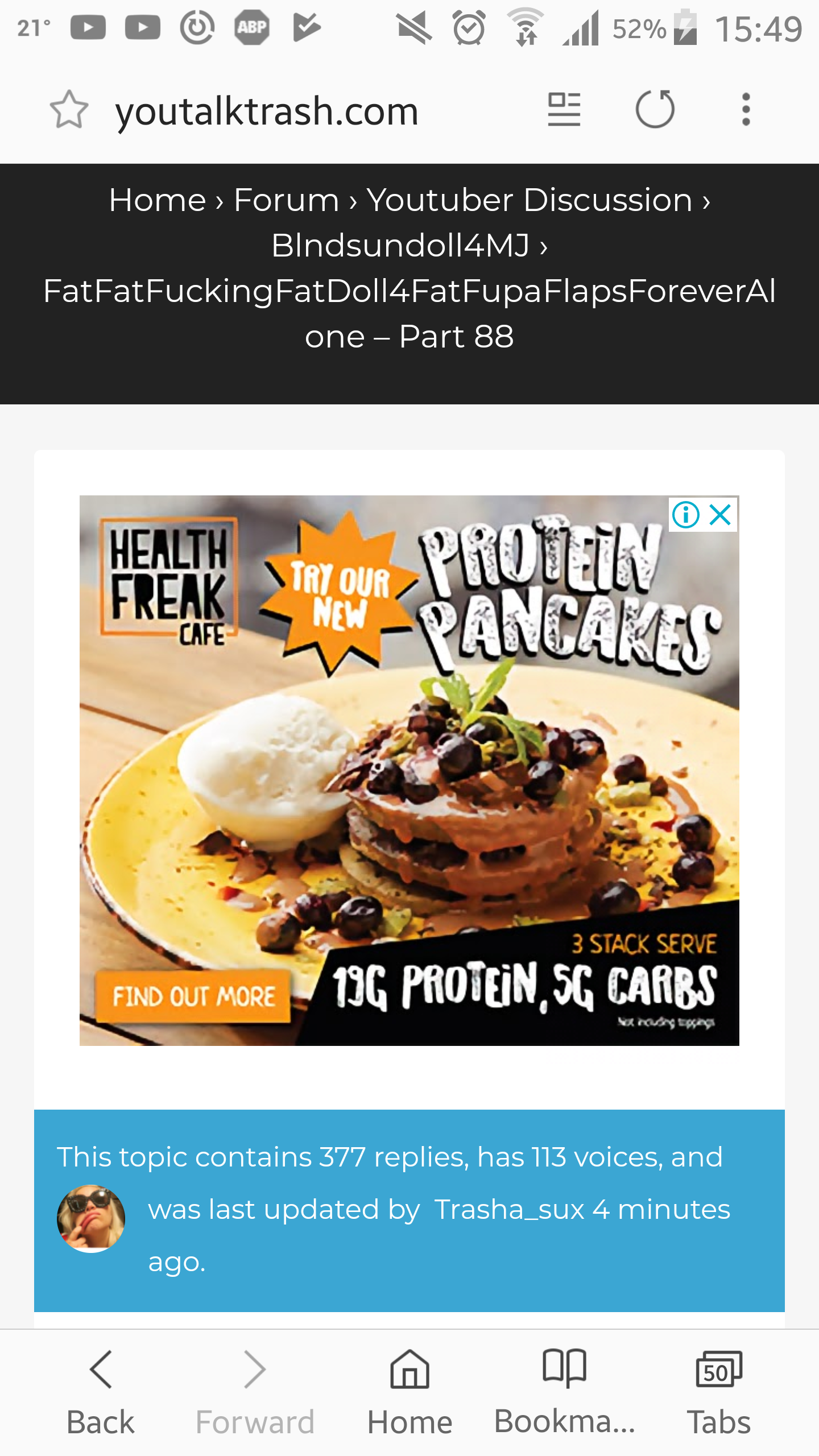The width and height of the screenshot is (819, 1456).
Task: Enable reader mode icon
Action: 564,109
